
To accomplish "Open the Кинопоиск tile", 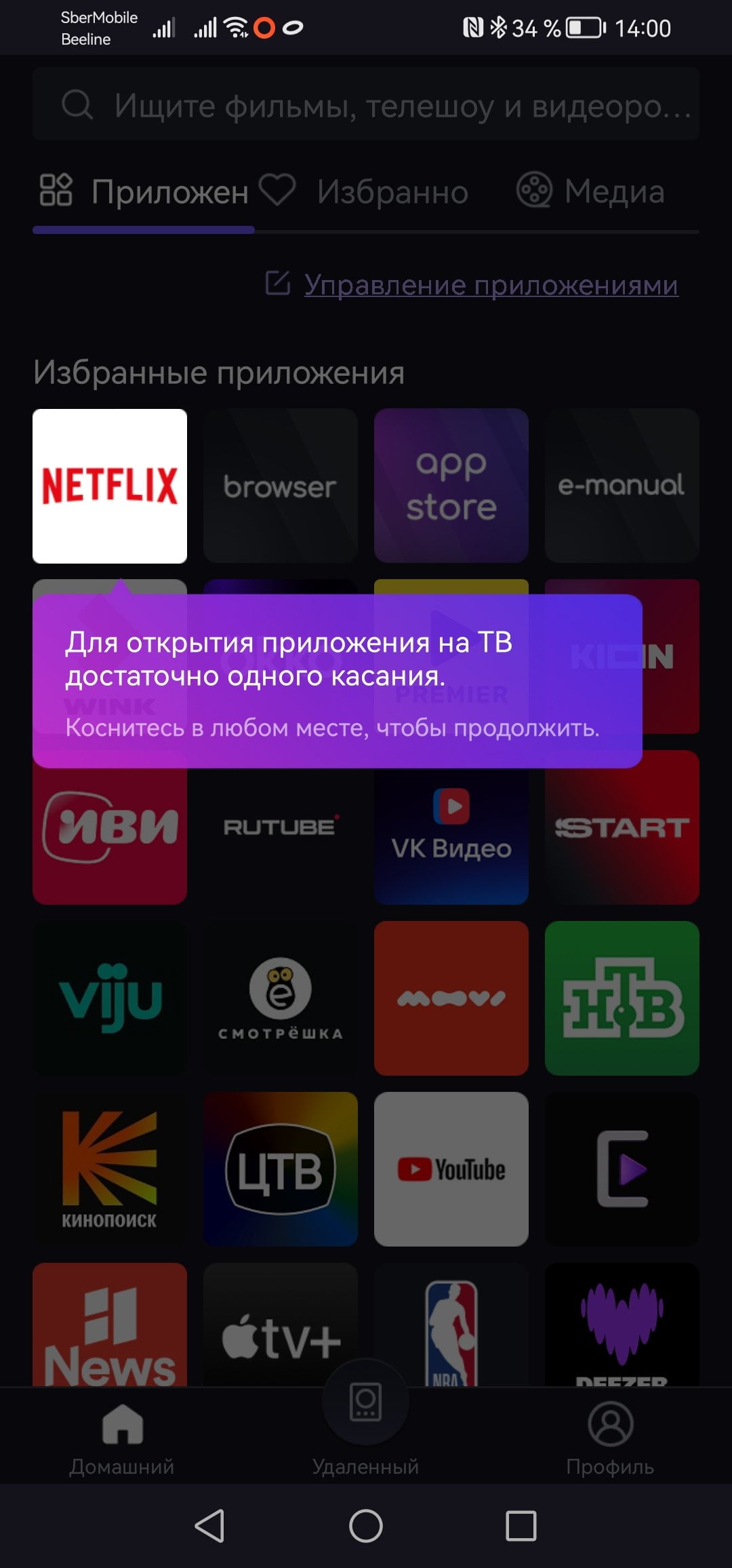I will [110, 1169].
